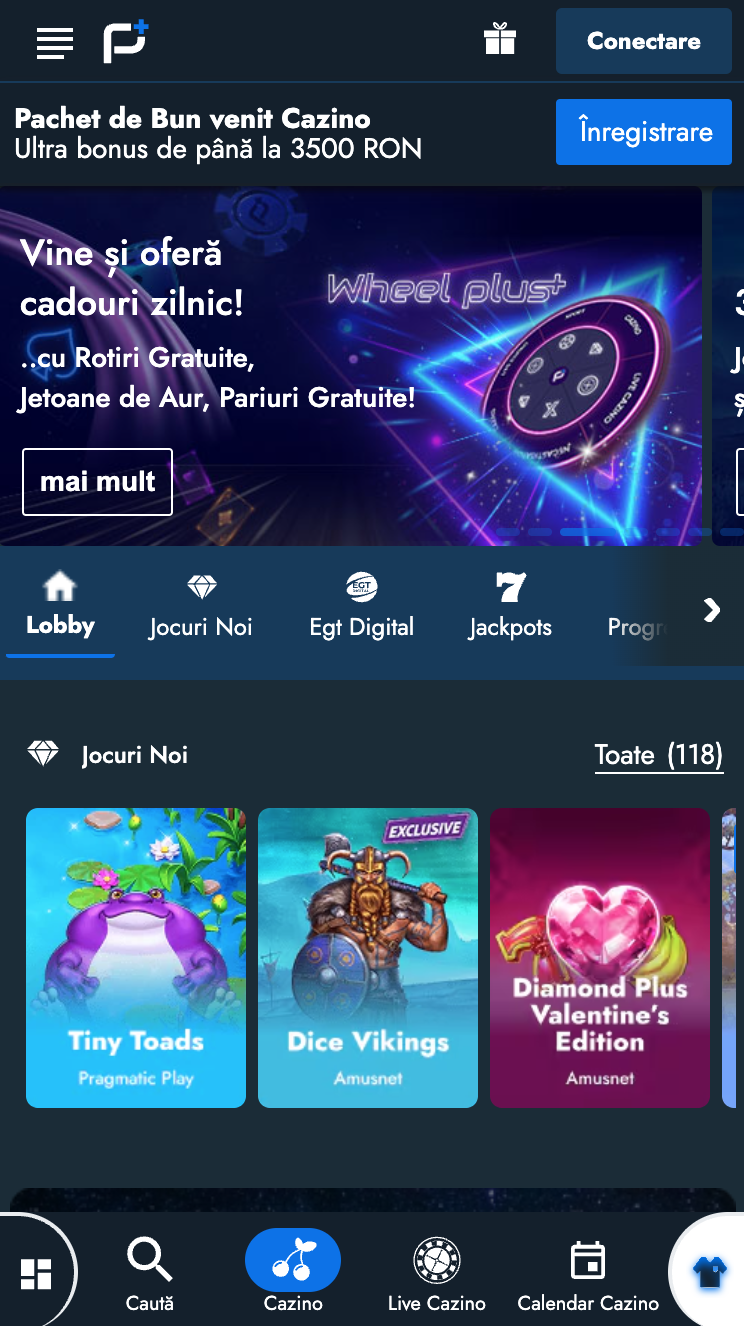Open Diamond Plus Valentine's Edition game
The image size is (744, 1326).
tap(600, 958)
